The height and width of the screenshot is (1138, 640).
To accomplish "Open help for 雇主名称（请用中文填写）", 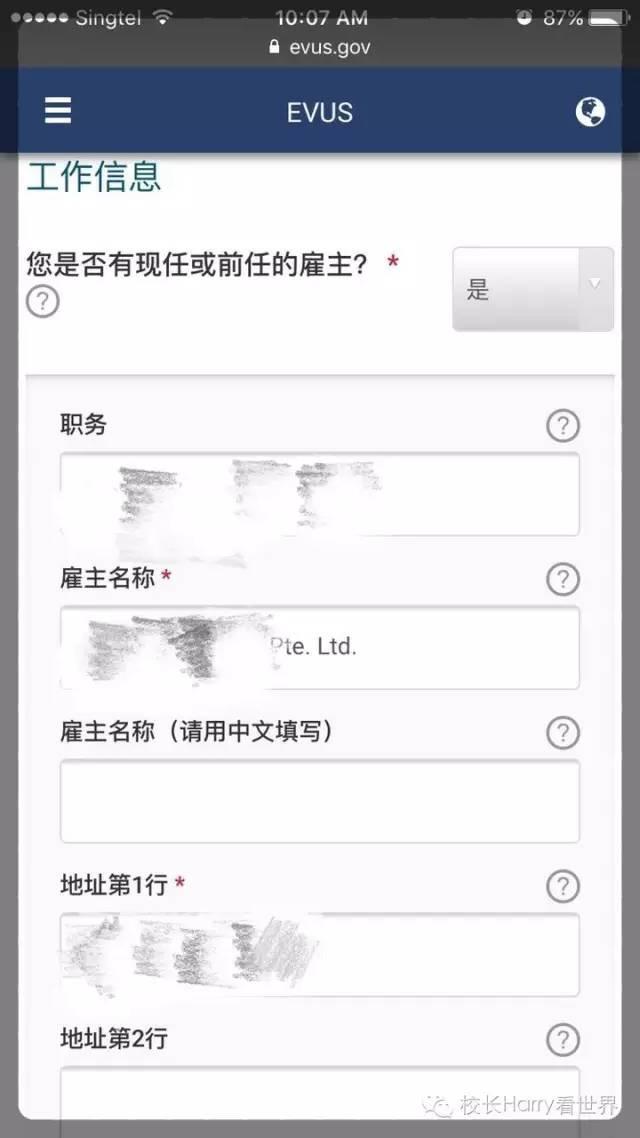I will (563, 733).
